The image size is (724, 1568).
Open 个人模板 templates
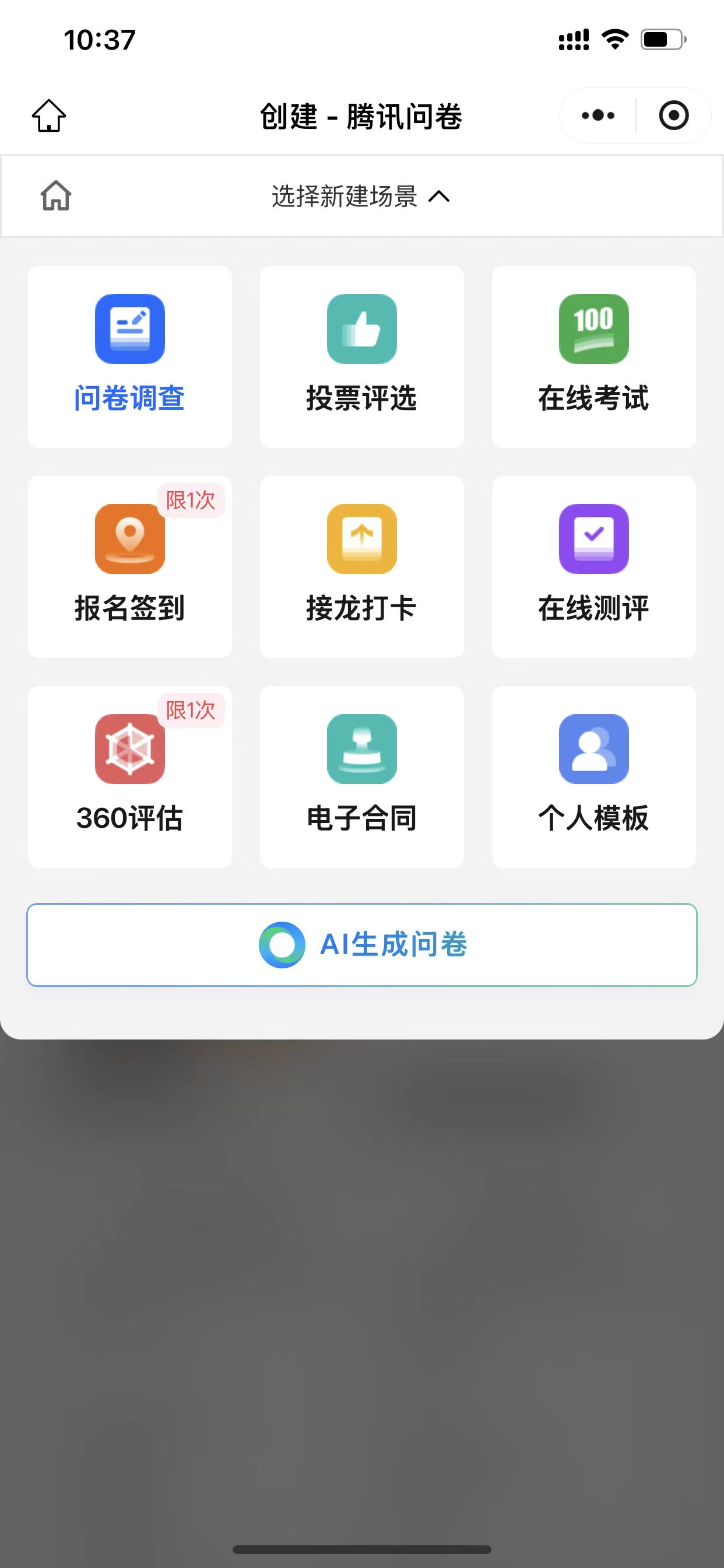[593, 776]
